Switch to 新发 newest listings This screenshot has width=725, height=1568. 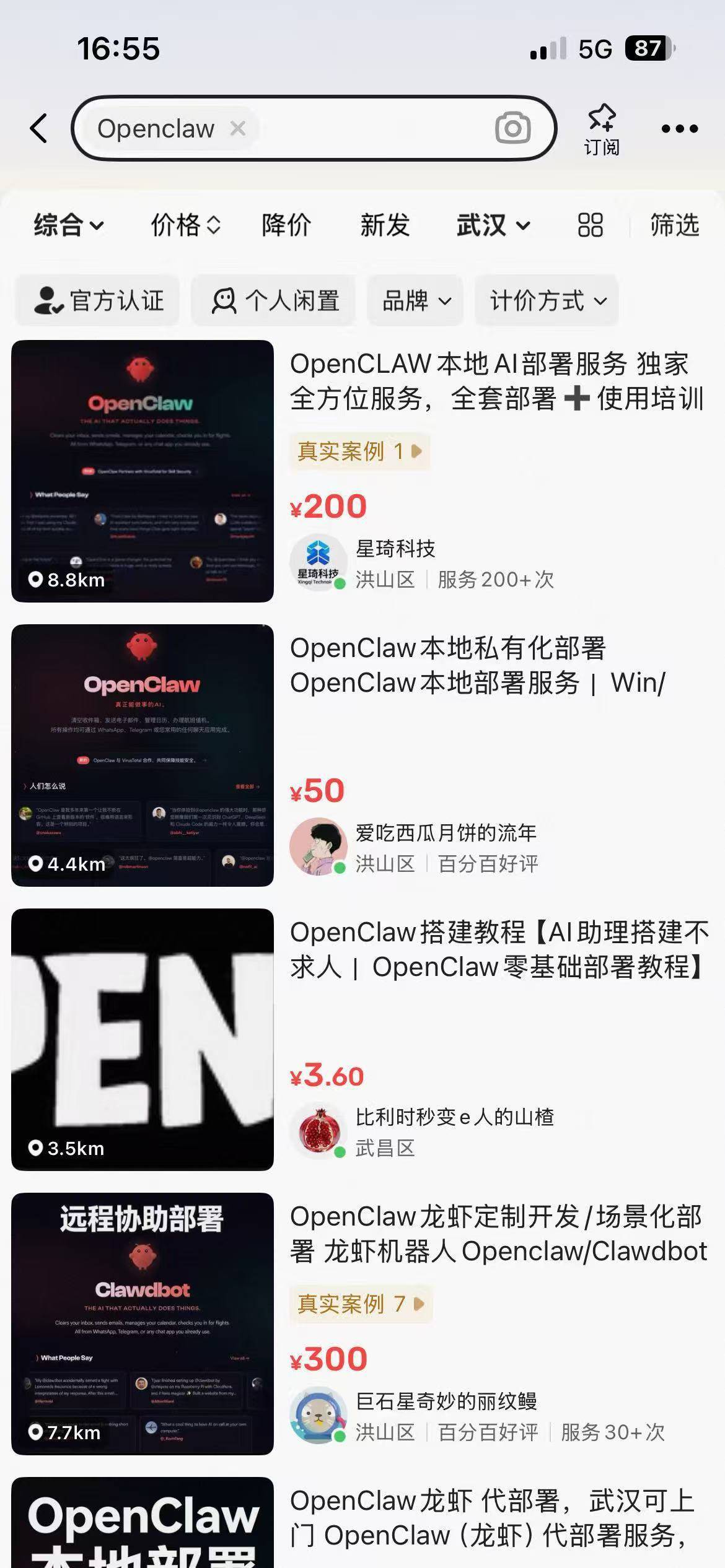point(385,225)
